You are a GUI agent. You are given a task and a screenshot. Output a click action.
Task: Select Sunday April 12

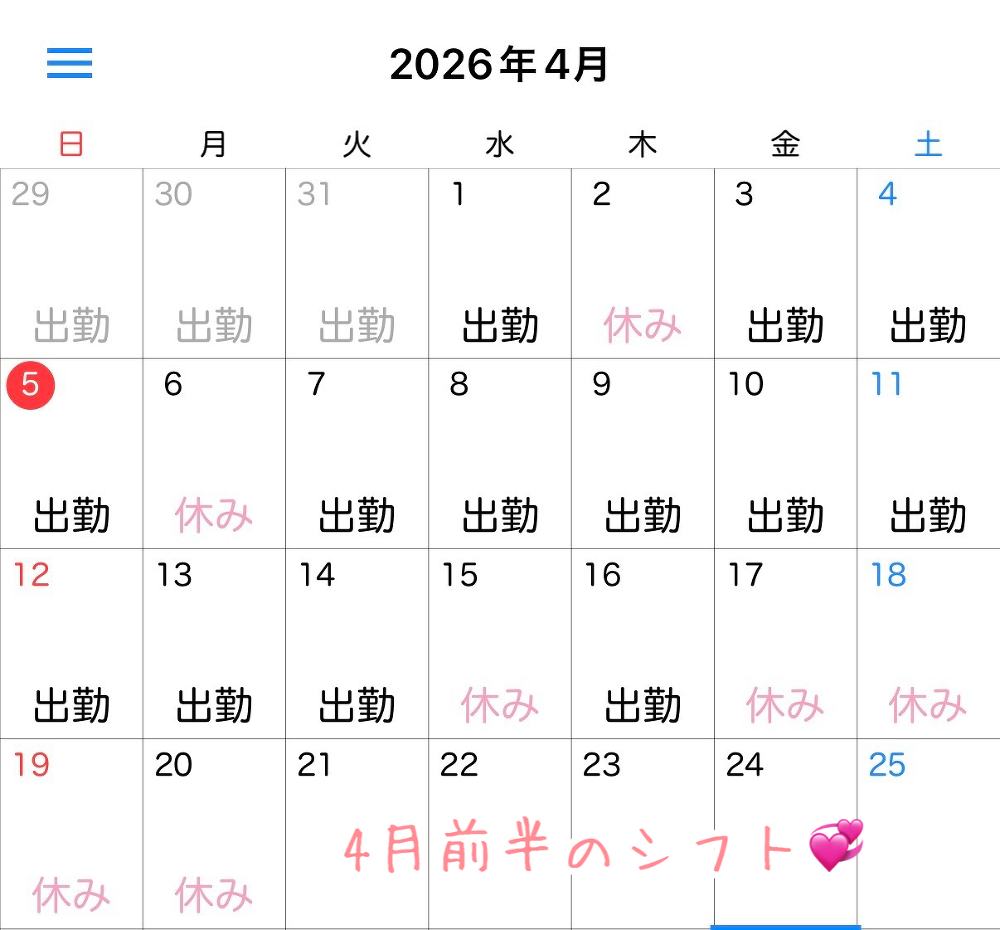70,643
